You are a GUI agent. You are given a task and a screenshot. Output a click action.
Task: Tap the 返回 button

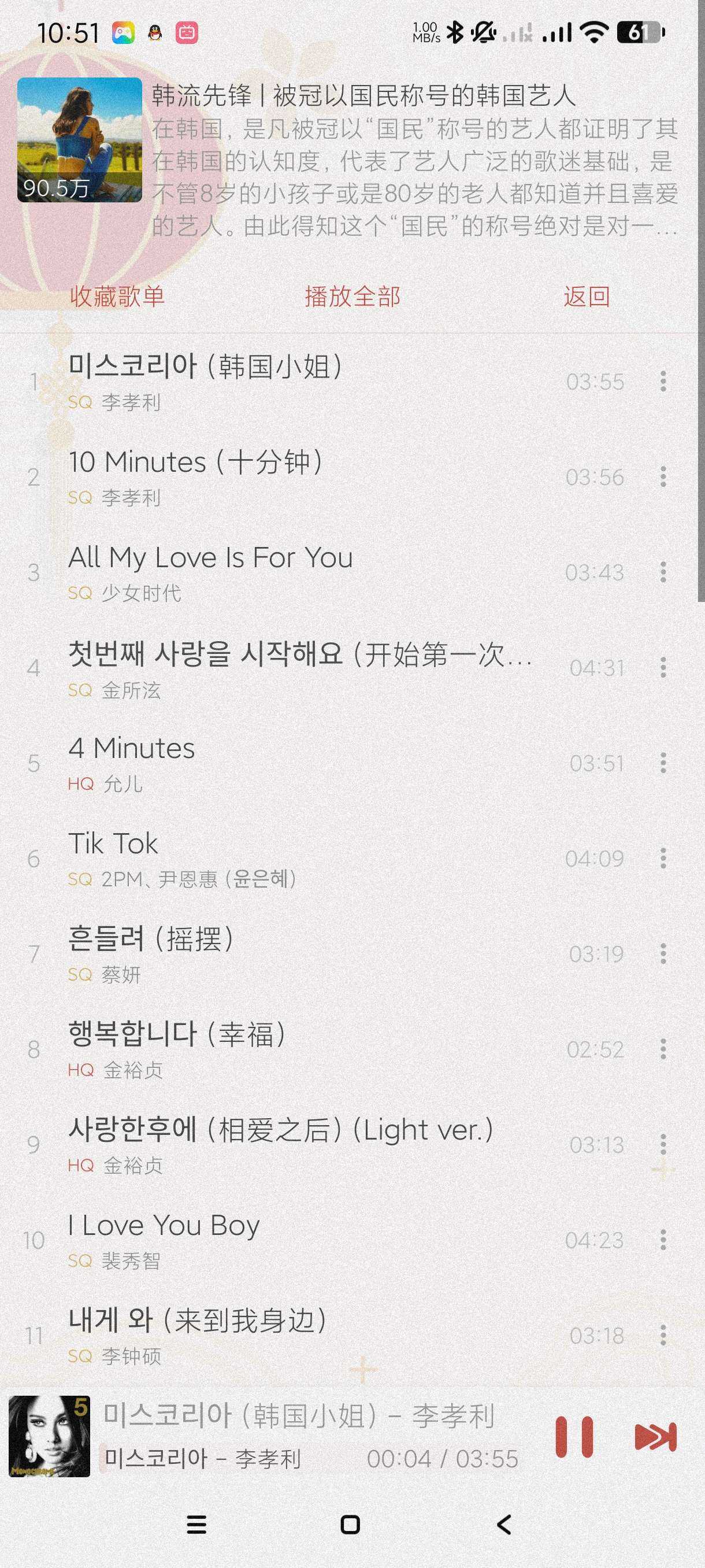[587, 297]
